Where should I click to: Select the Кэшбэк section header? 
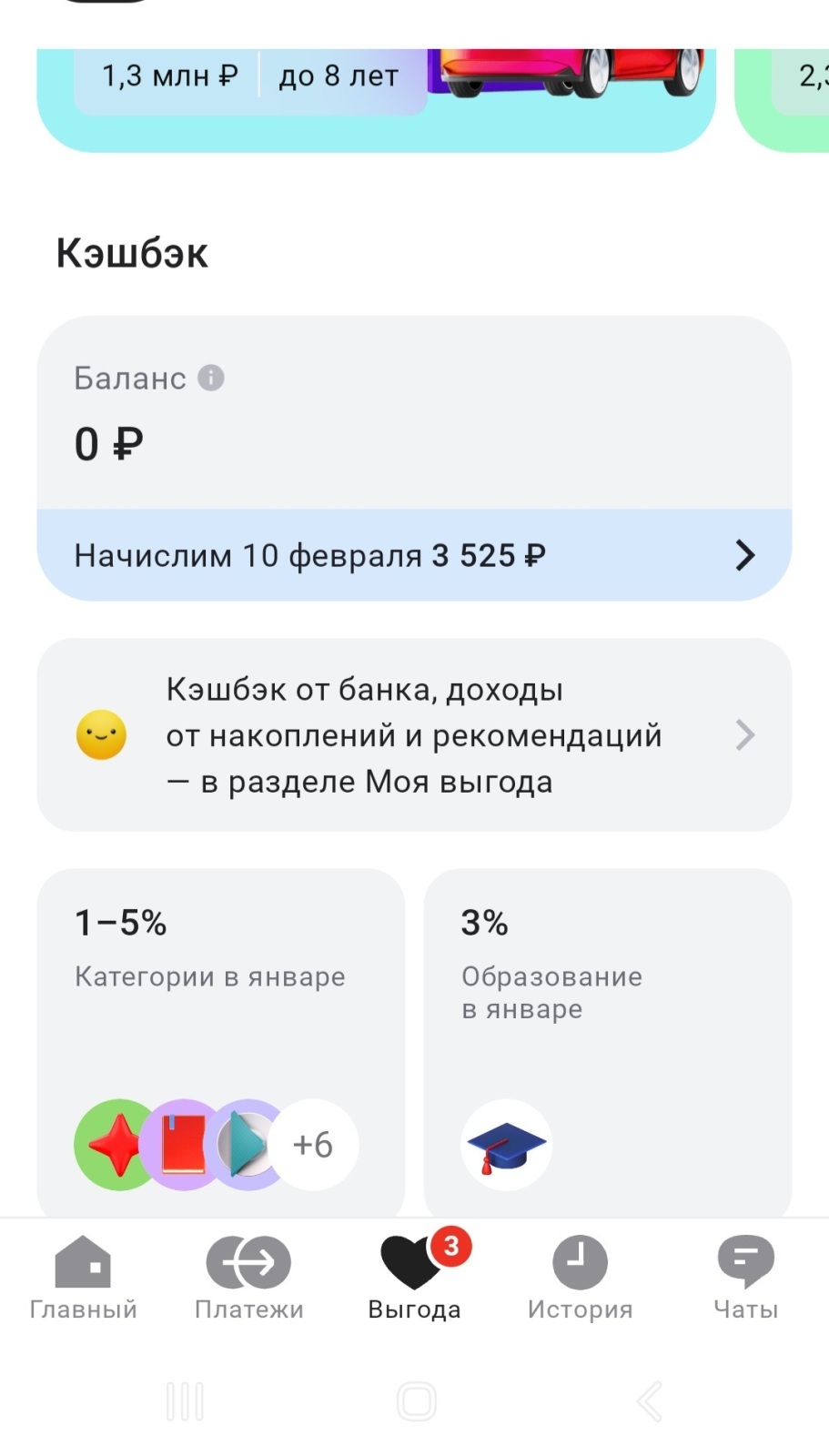click(x=130, y=252)
